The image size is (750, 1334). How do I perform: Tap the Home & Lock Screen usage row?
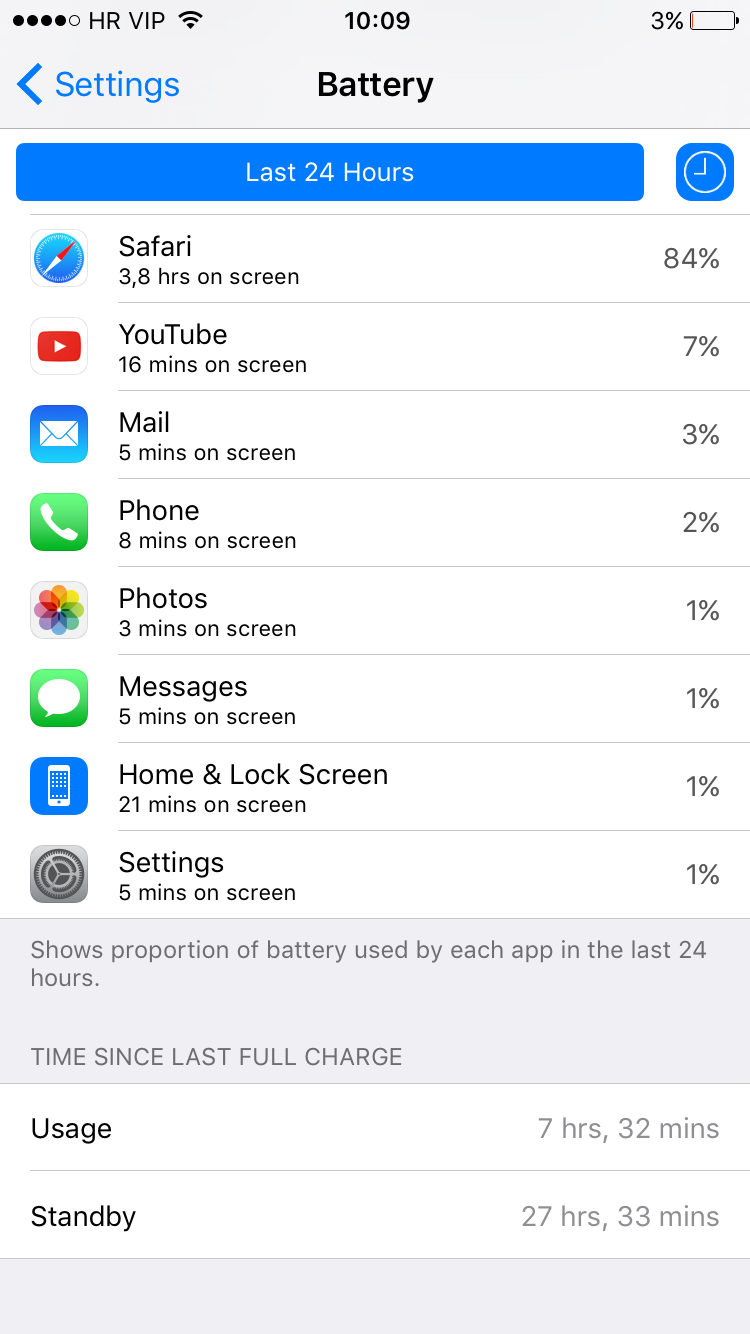point(375,787)
